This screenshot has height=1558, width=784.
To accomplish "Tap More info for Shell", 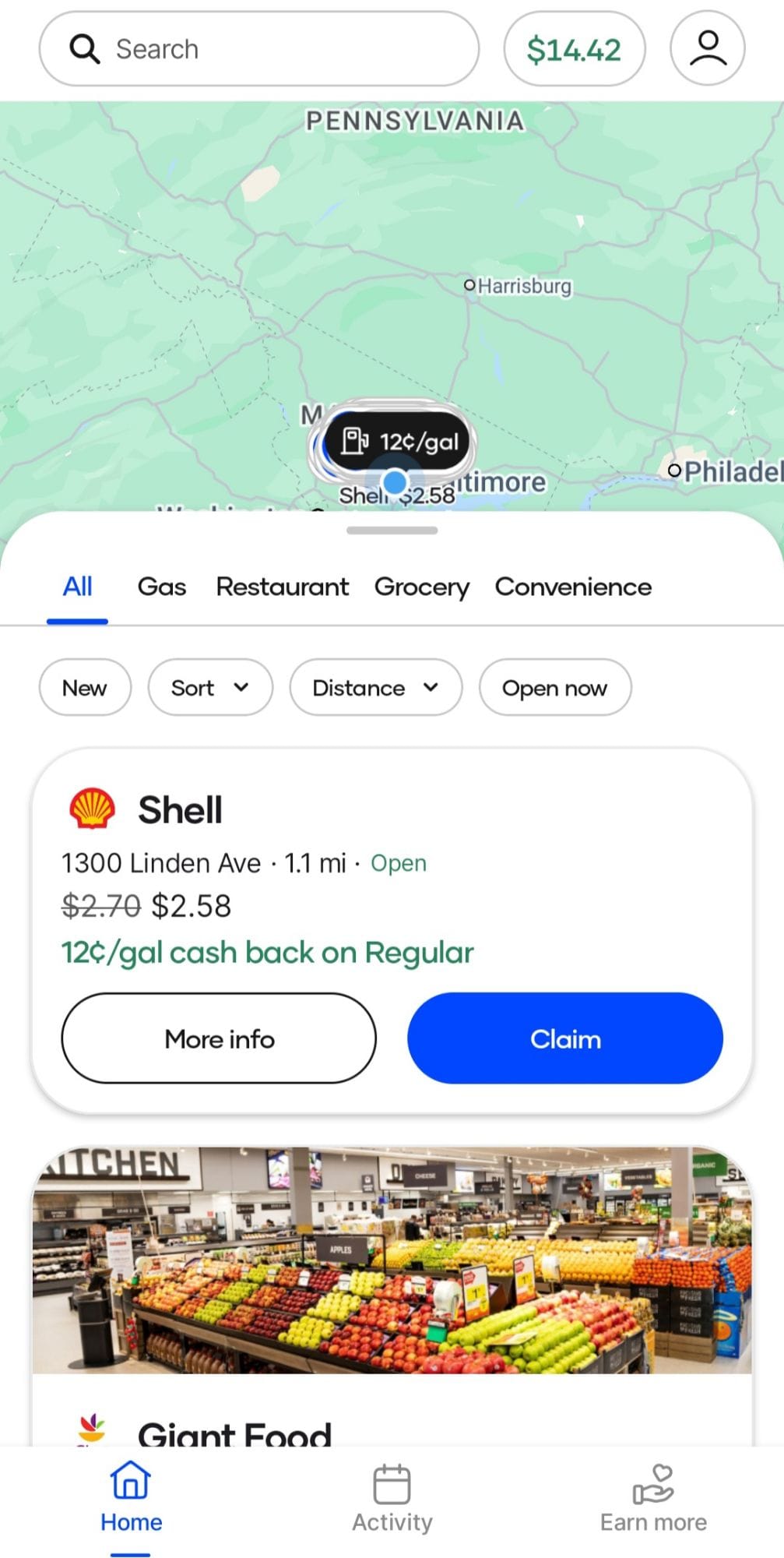I will point(219,1038).
